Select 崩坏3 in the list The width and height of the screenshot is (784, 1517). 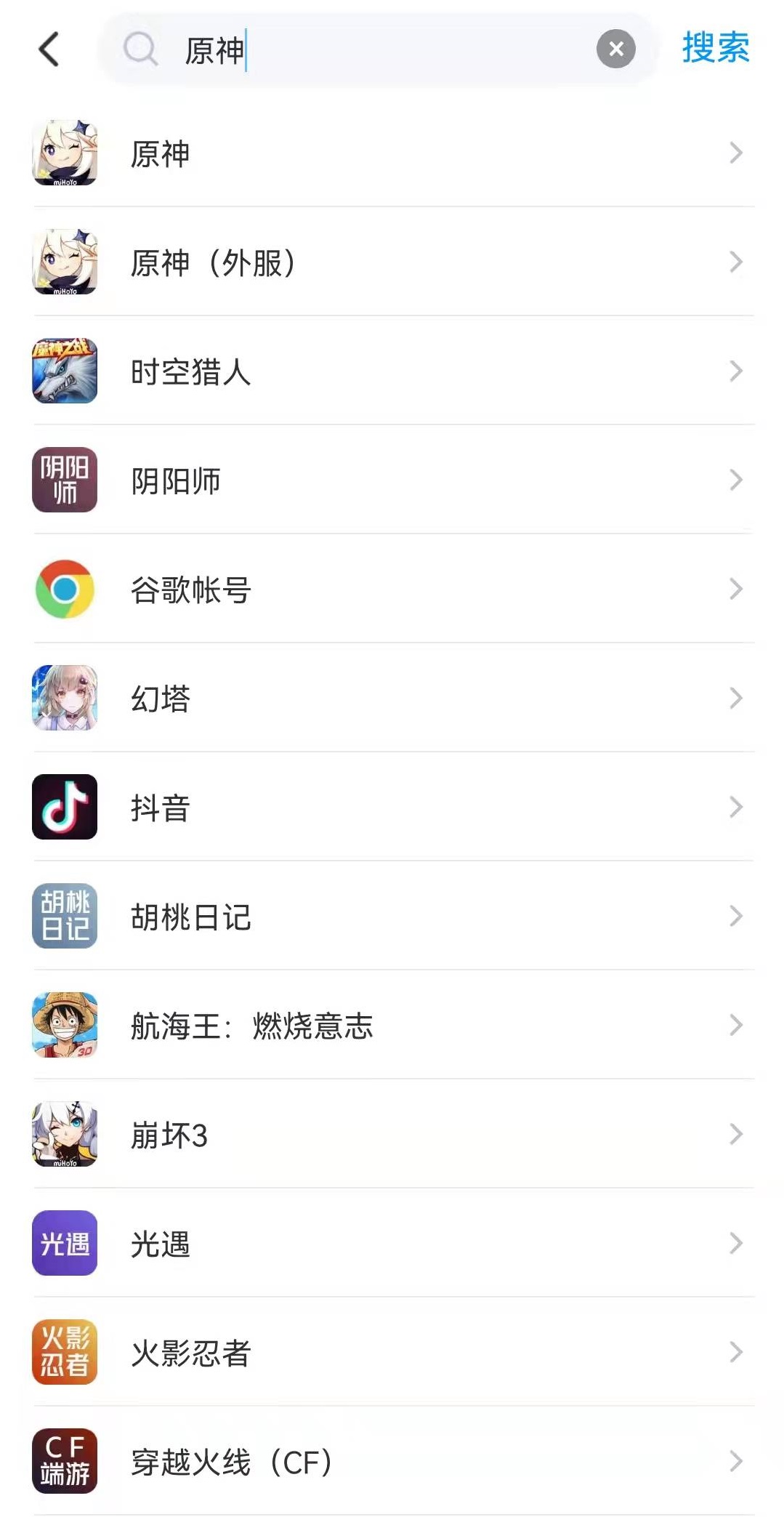pos(392,1135)
